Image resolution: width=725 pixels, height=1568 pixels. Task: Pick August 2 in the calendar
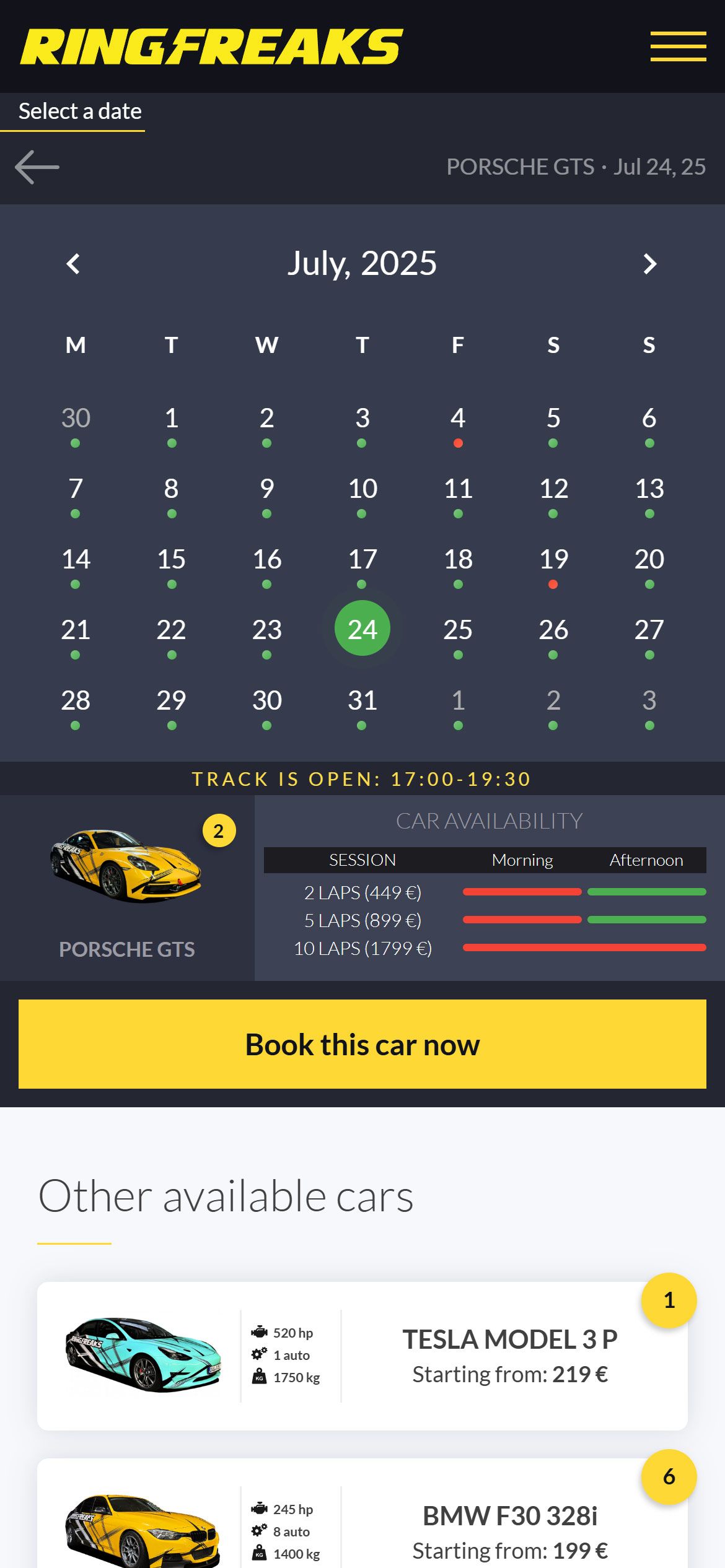553,701
